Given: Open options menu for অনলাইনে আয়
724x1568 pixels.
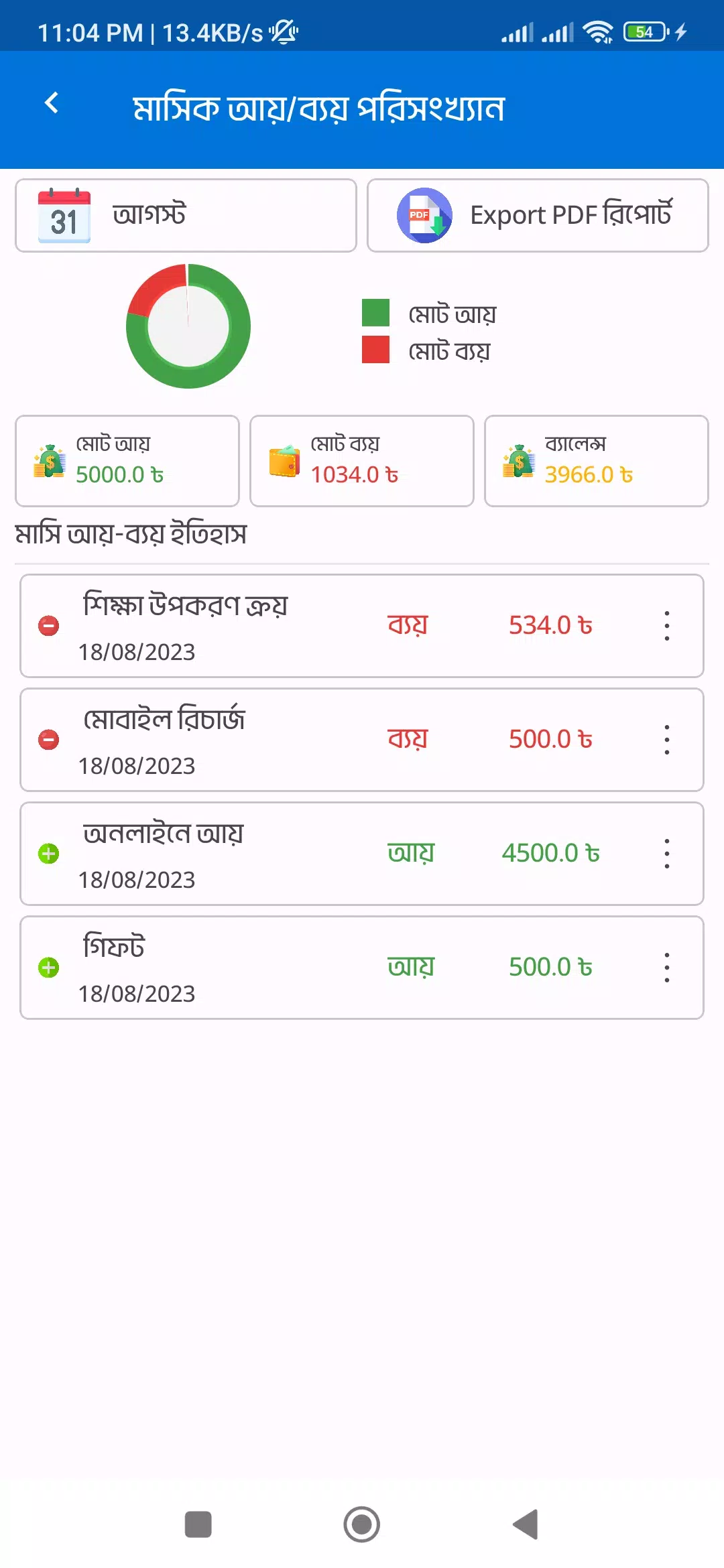Looking at the screenshot, I should (x=666, y=854).
